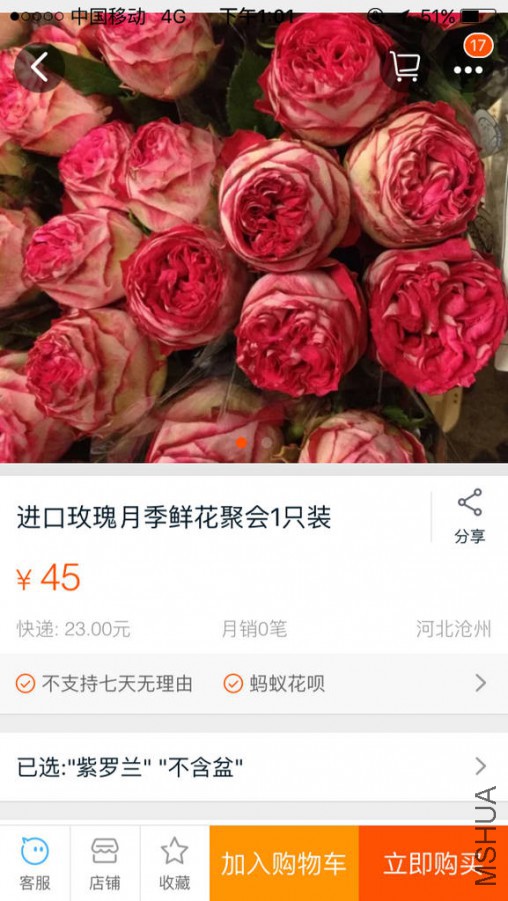Add product to favorites 收藏

(x=175, y=864)
